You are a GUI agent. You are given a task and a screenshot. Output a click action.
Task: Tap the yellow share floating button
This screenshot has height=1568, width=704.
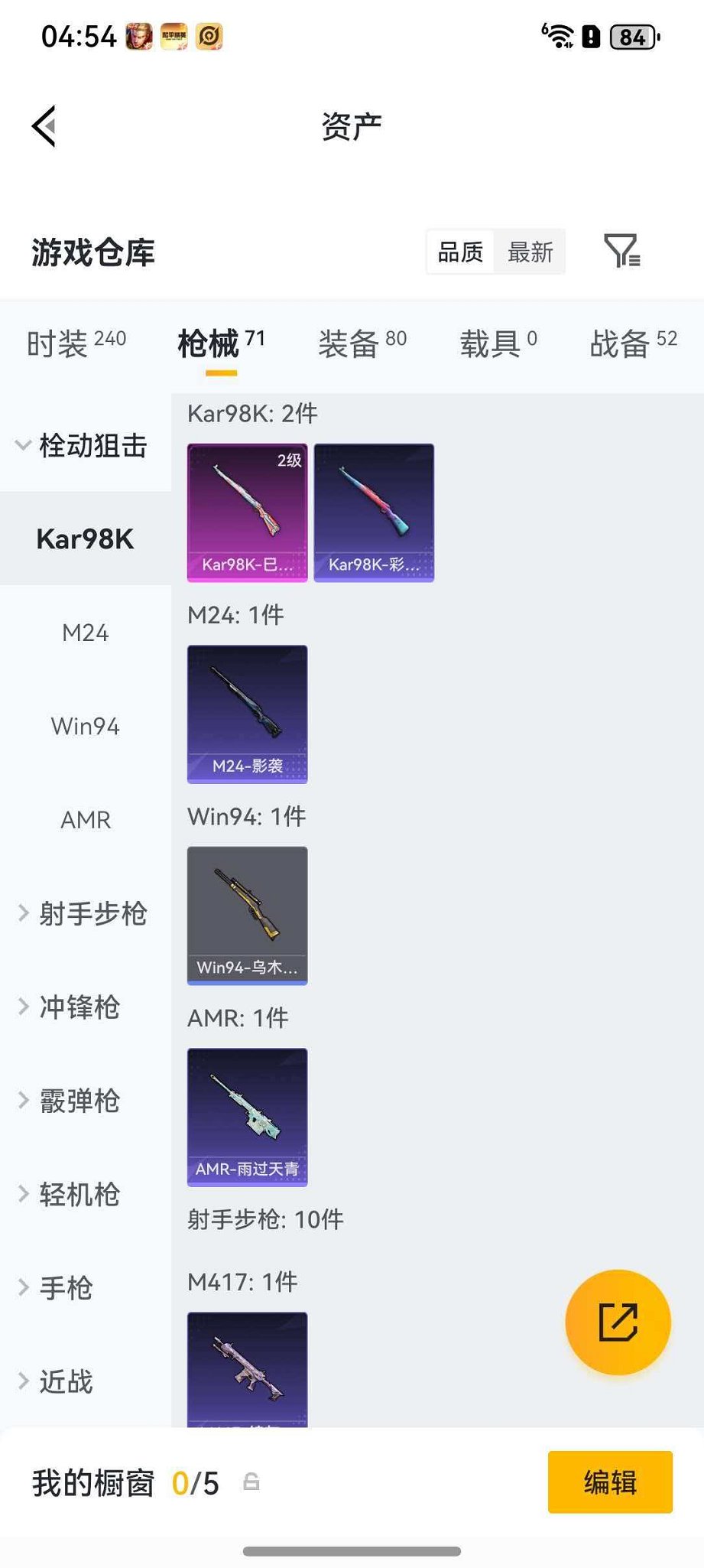coord(618,1322)
